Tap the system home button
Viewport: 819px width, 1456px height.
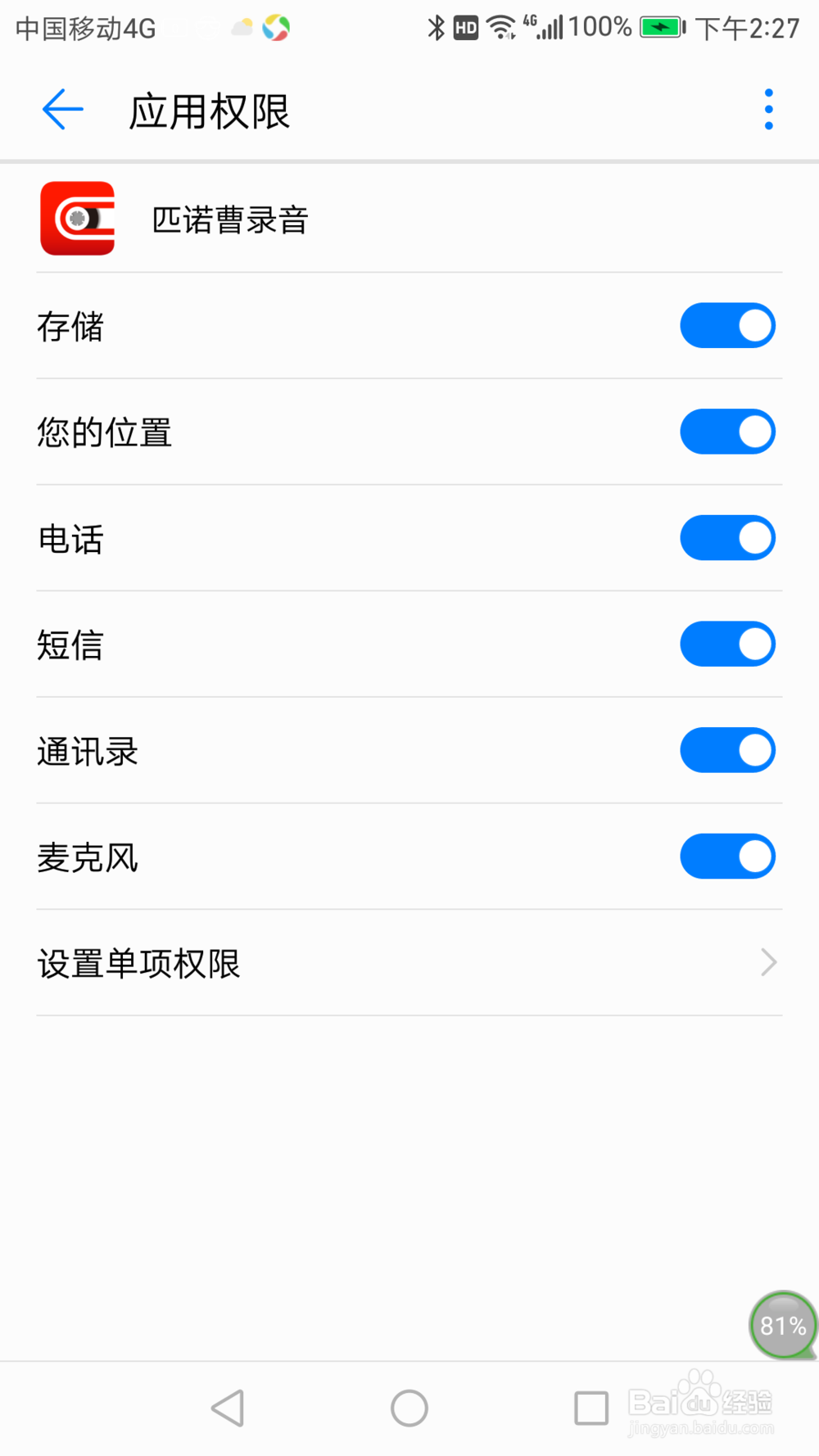pos(409,1409)
